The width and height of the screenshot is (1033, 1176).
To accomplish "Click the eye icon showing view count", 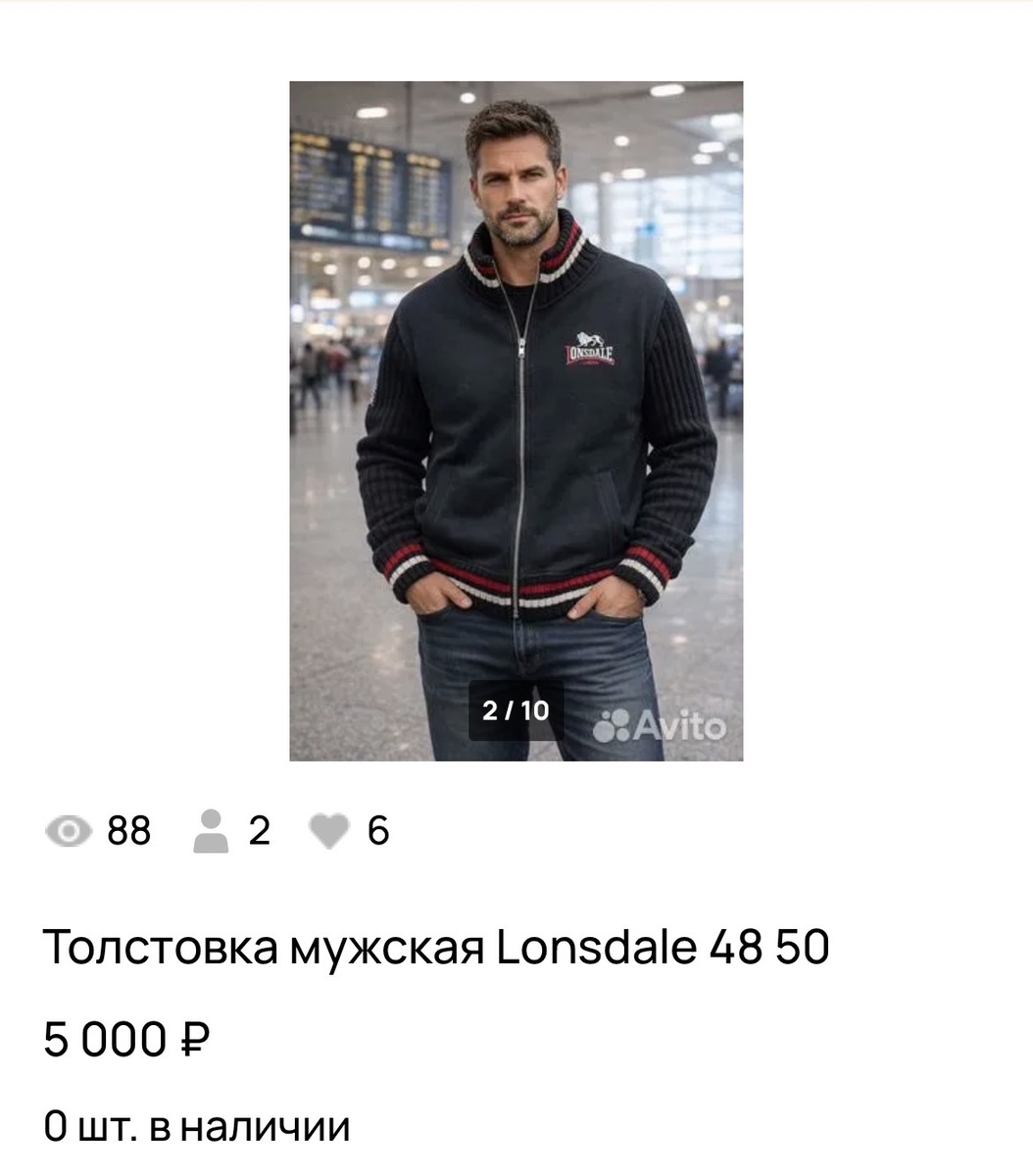I will [67, 830].
